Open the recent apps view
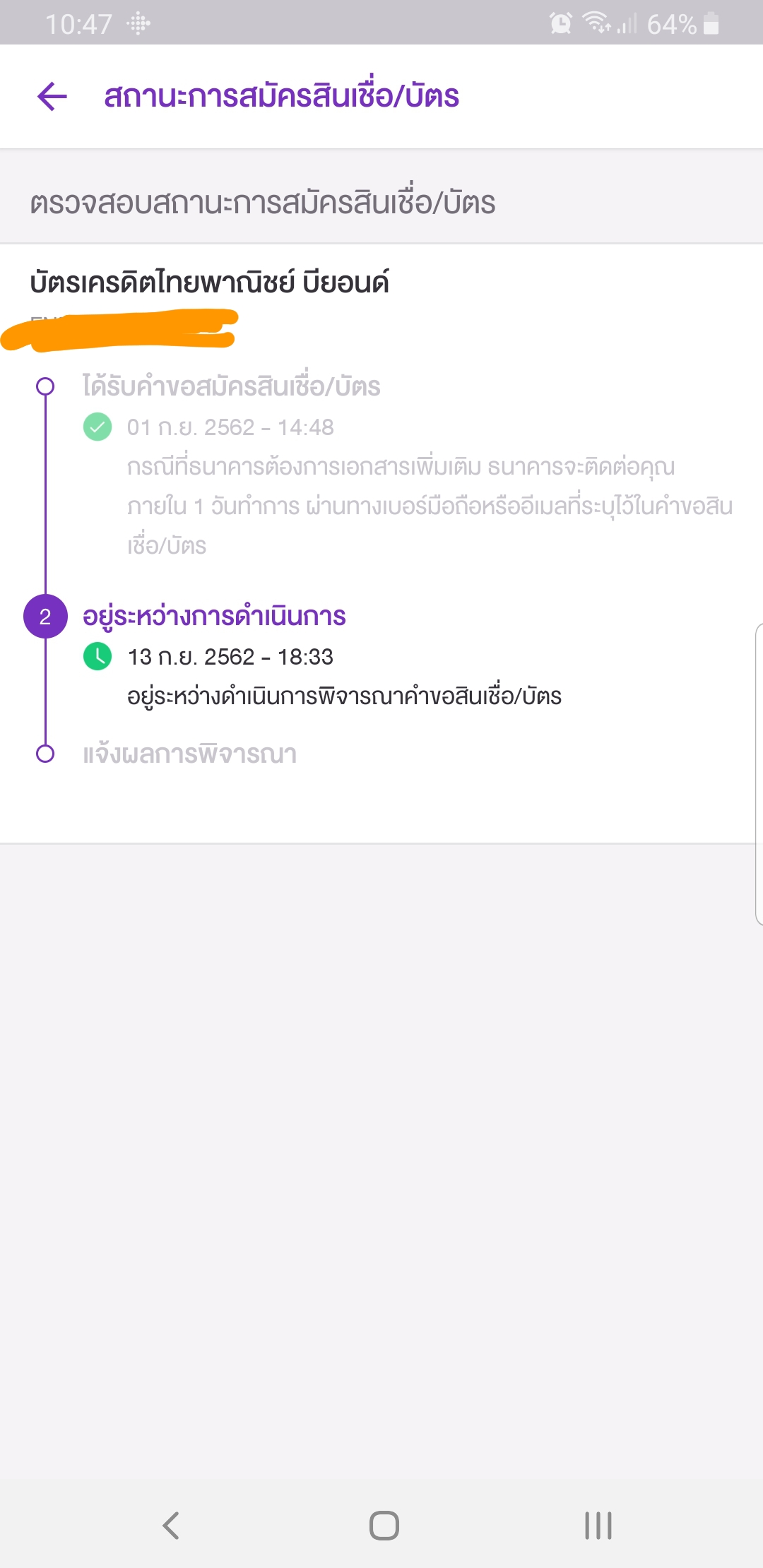Viewport: 763px width, 1568px height. click(x=598, y=1525)
